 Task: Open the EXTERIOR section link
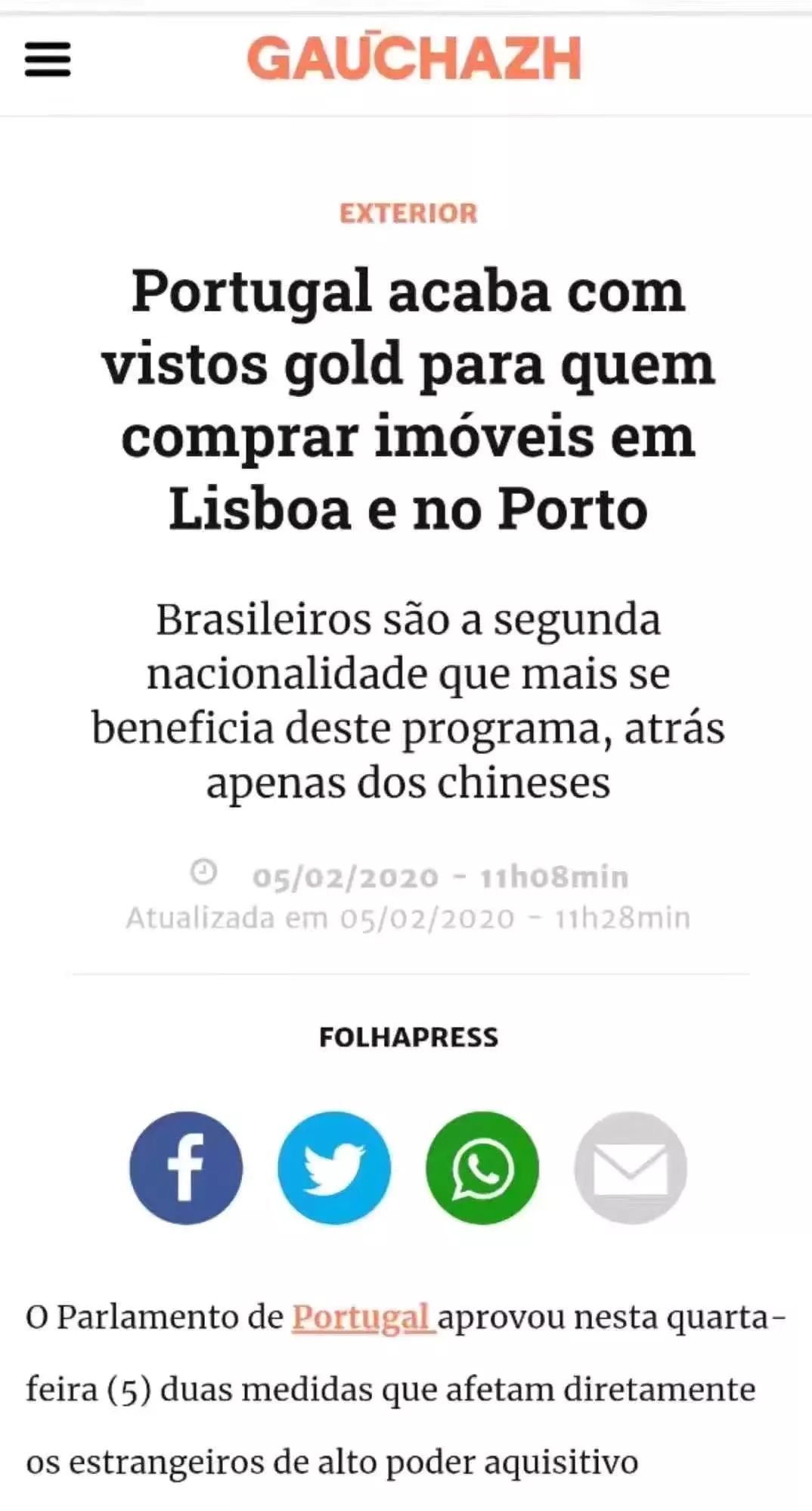coord(408,213)
